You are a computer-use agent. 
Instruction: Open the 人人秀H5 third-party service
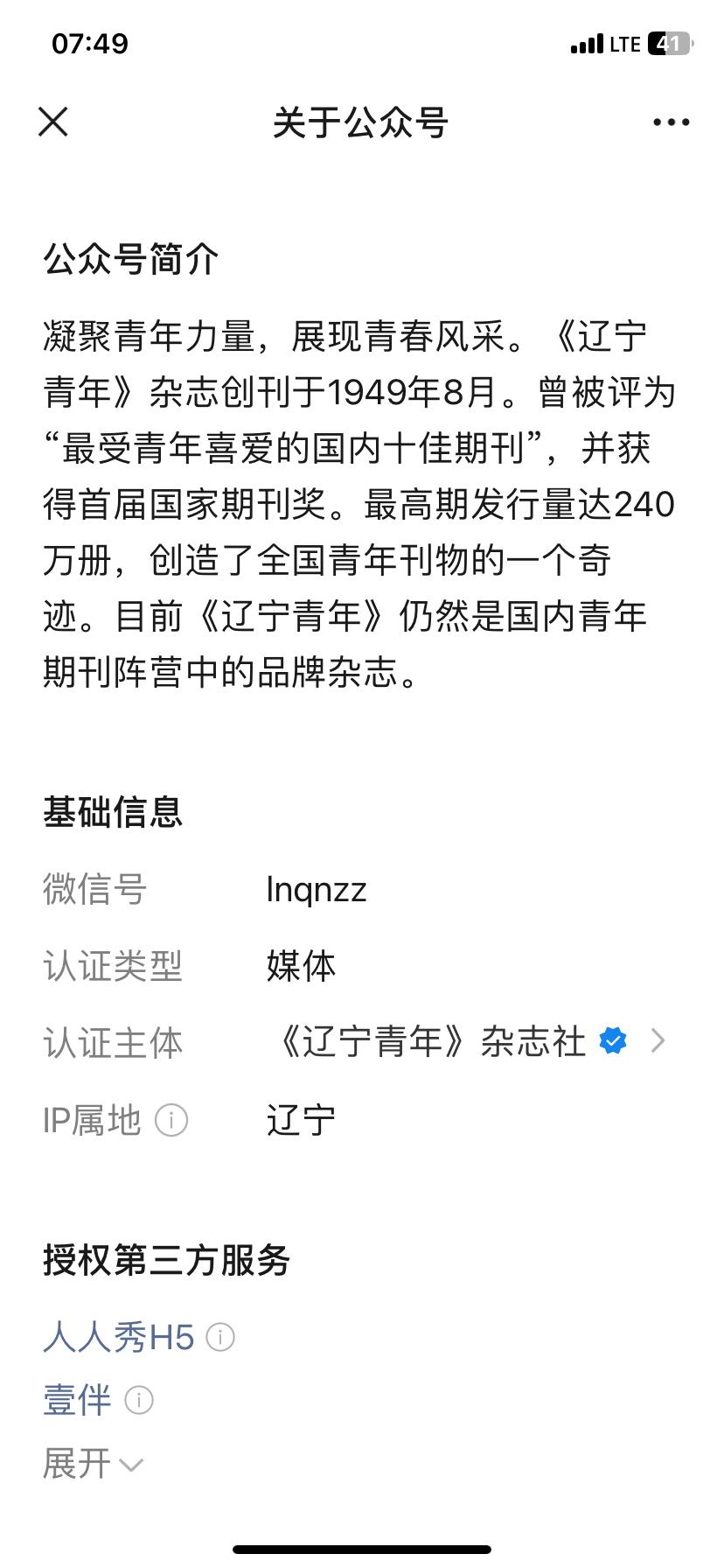coord(118,1337)
